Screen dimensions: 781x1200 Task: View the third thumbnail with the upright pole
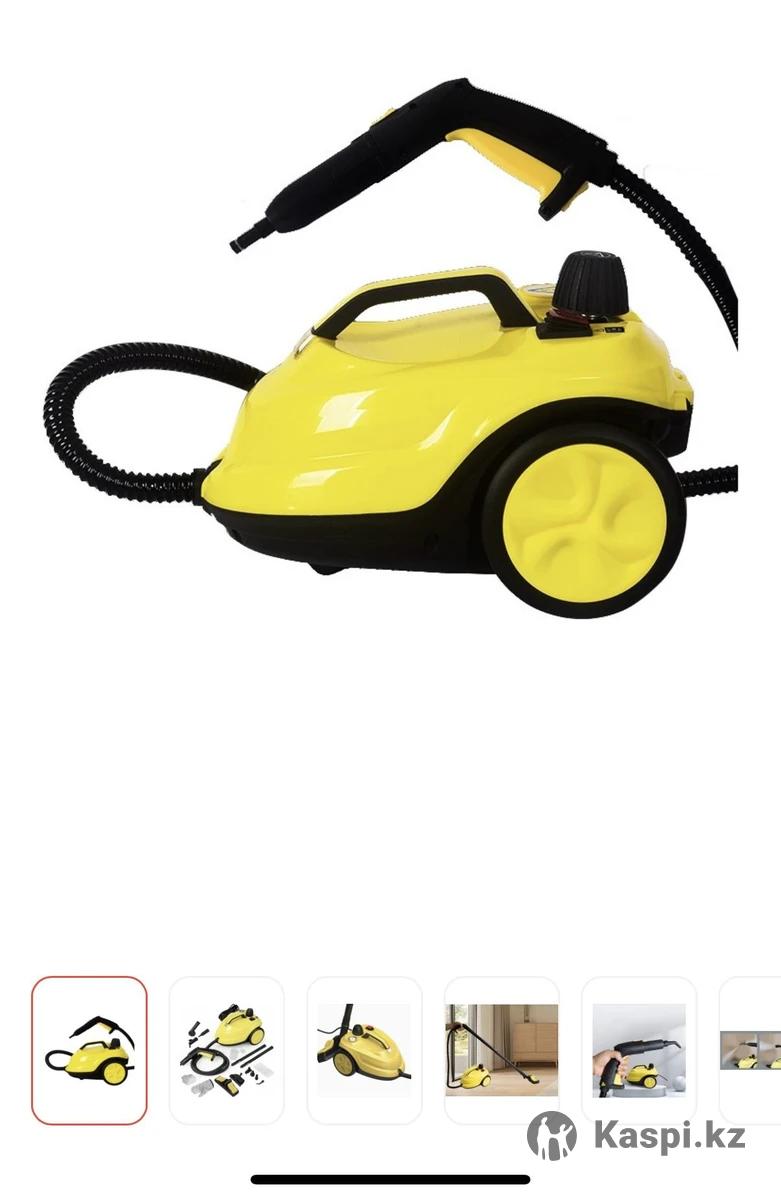coord(364,1050)
